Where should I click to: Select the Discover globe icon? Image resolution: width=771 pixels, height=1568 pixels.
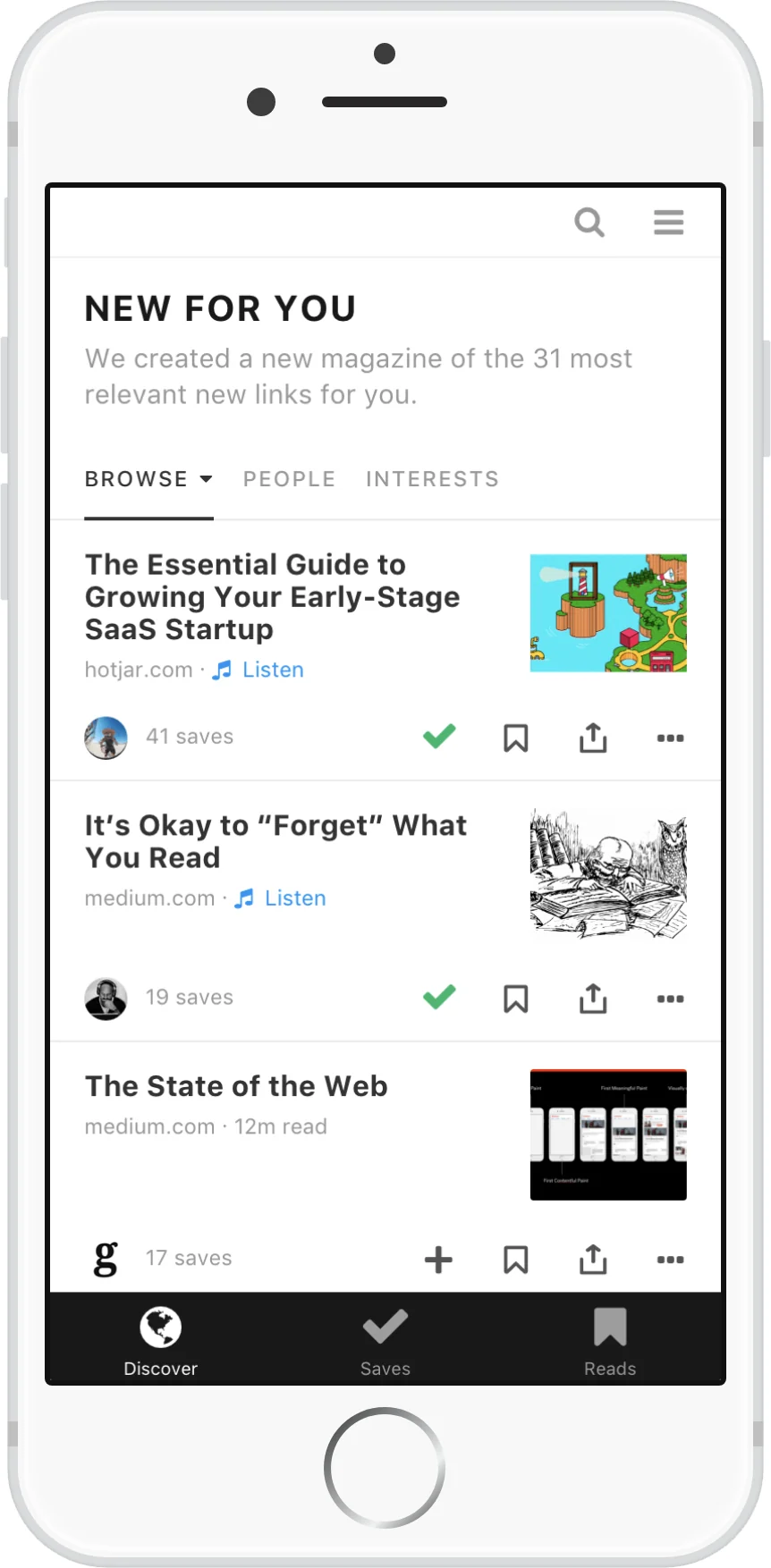[x=160, y=1328]
